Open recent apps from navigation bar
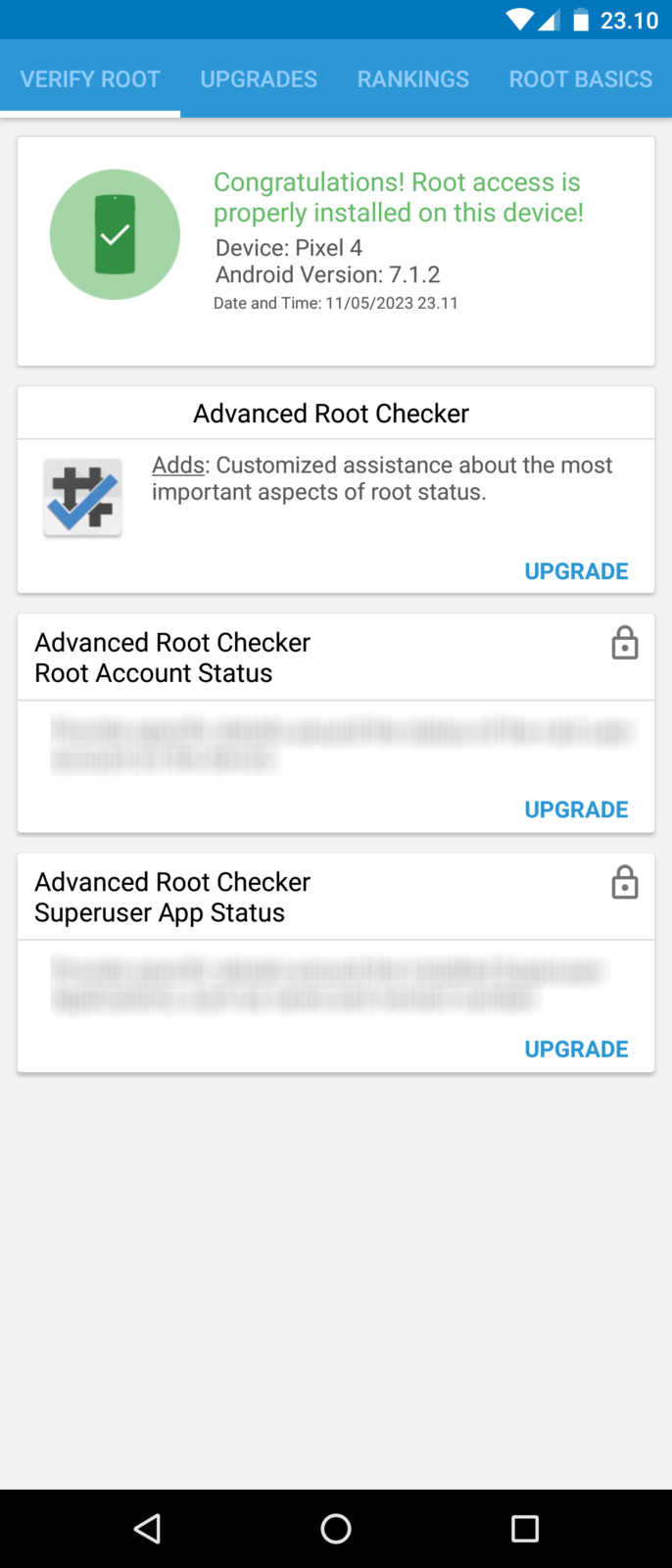The width and height of the screenshot is (672, 1568). [x=525, y=1528]
